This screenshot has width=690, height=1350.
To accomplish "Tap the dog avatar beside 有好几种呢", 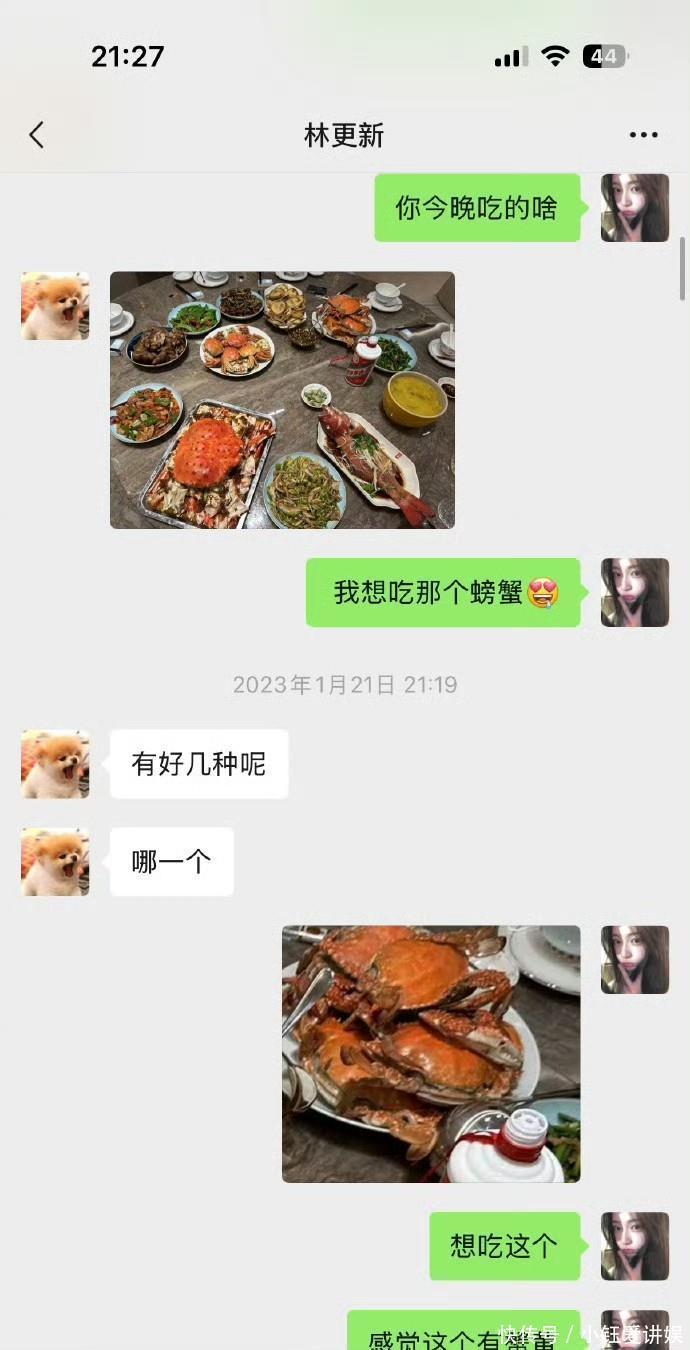I will 55,764.
